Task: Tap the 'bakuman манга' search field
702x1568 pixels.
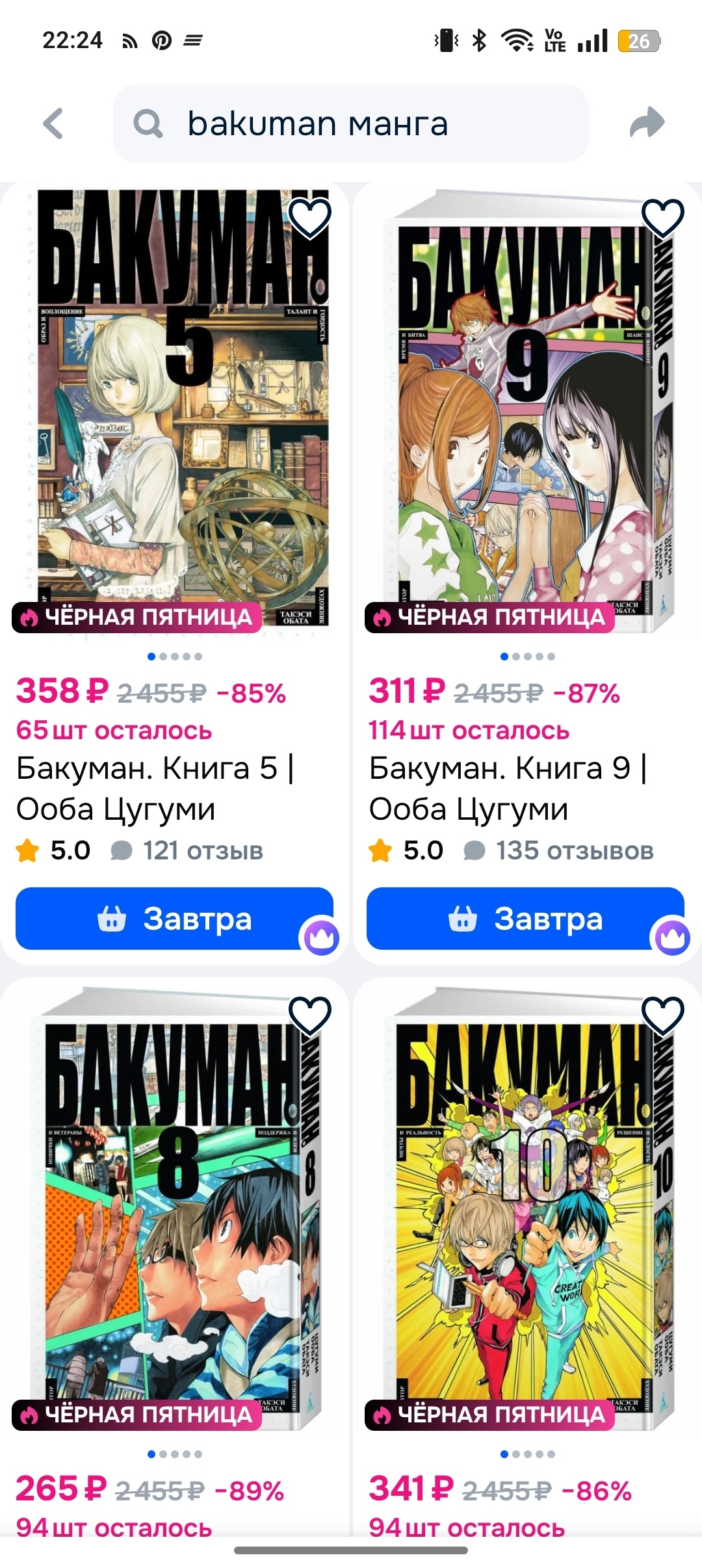Action: coord(351,124)
